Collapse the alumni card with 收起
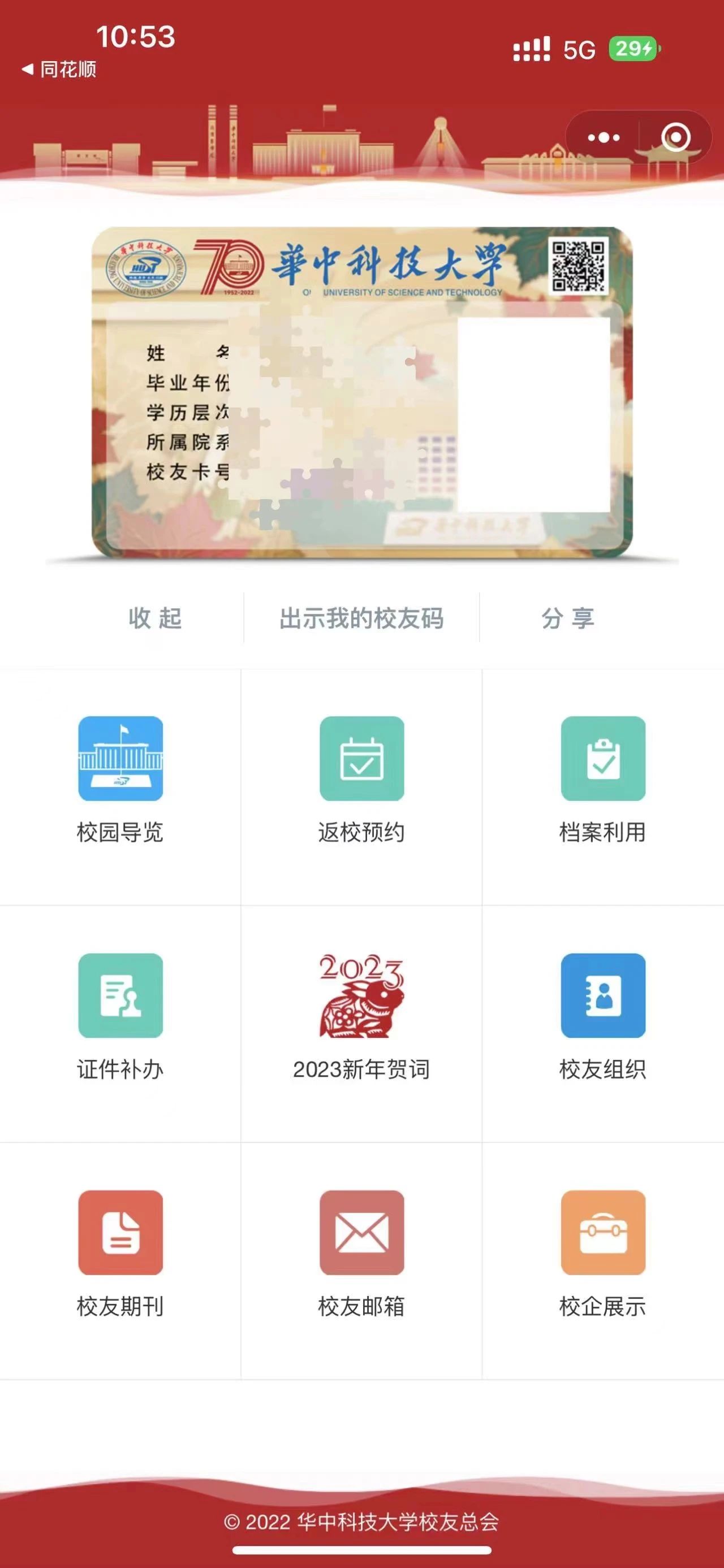724x1568 pixels. pyautogui.click(x=154, y=618)
